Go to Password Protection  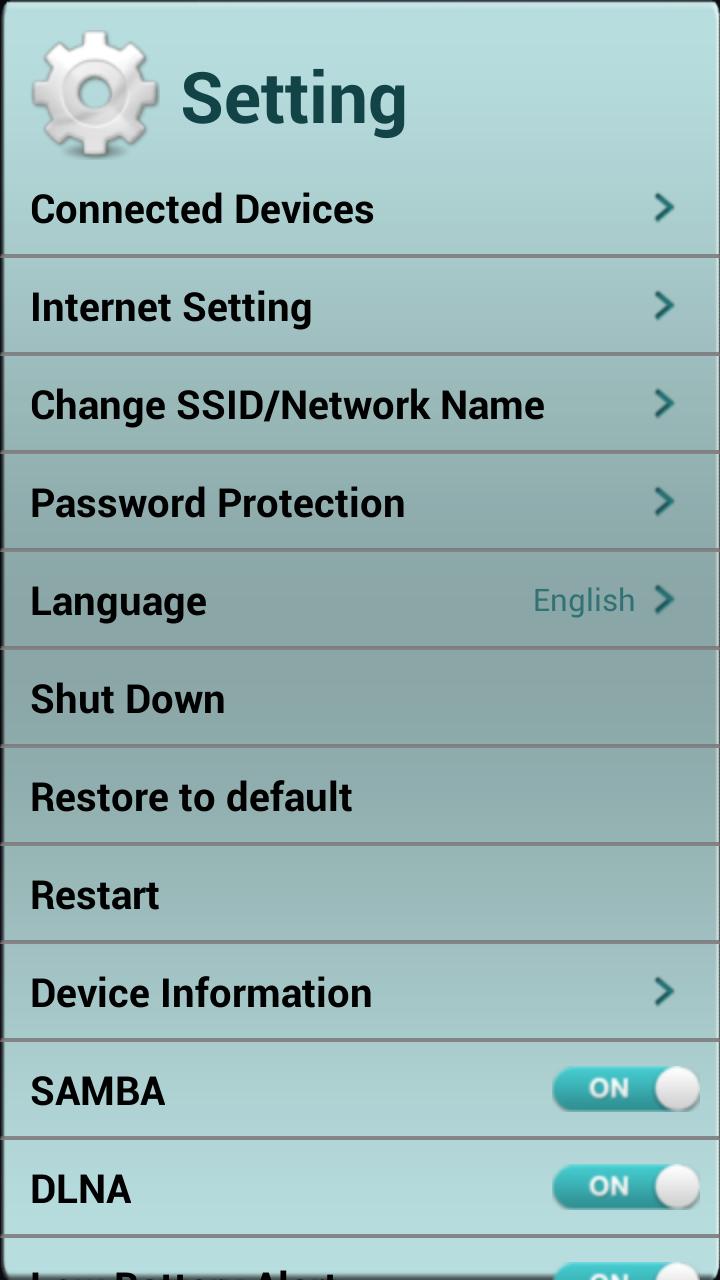[360, 503]
